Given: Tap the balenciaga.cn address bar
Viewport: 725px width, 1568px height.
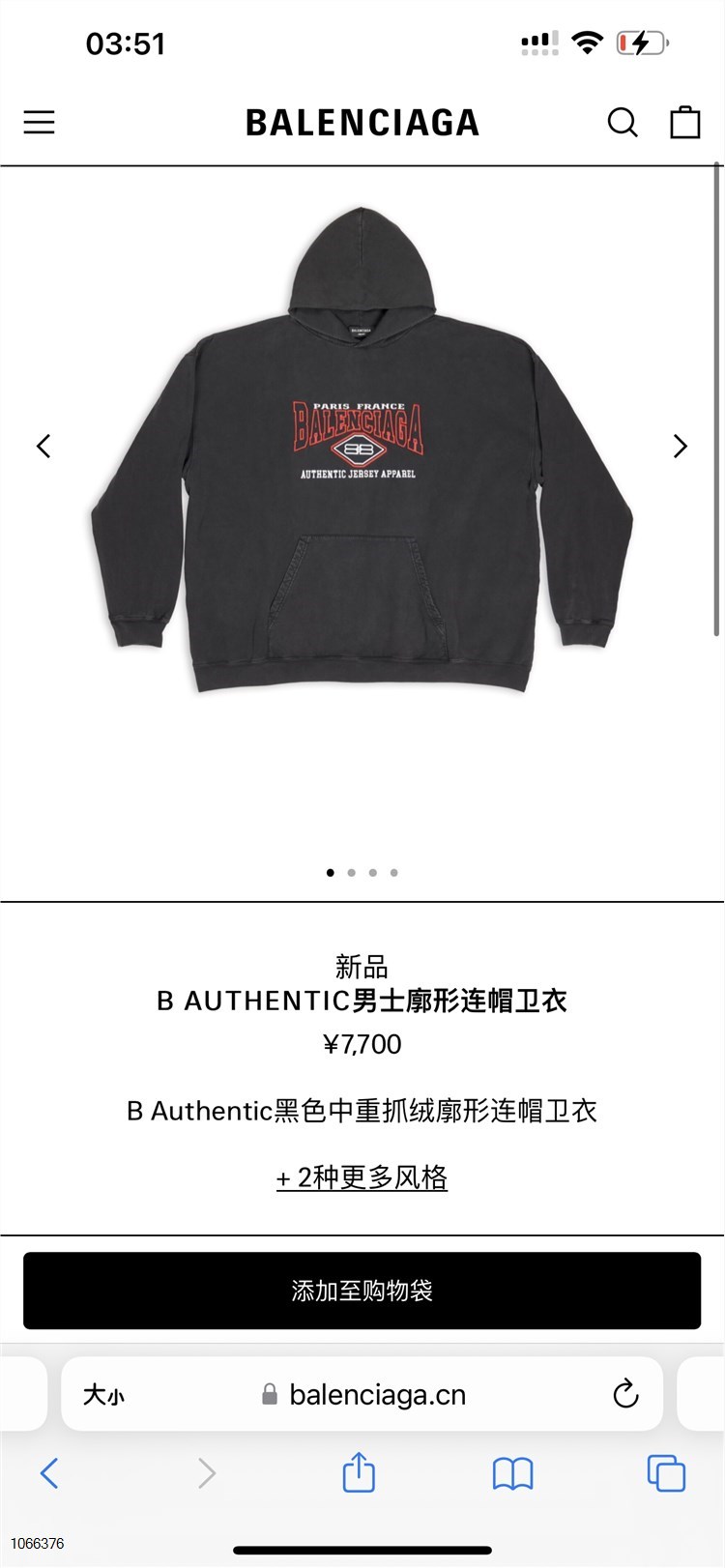Looking at the screenshot, I should pos(377,1395).
